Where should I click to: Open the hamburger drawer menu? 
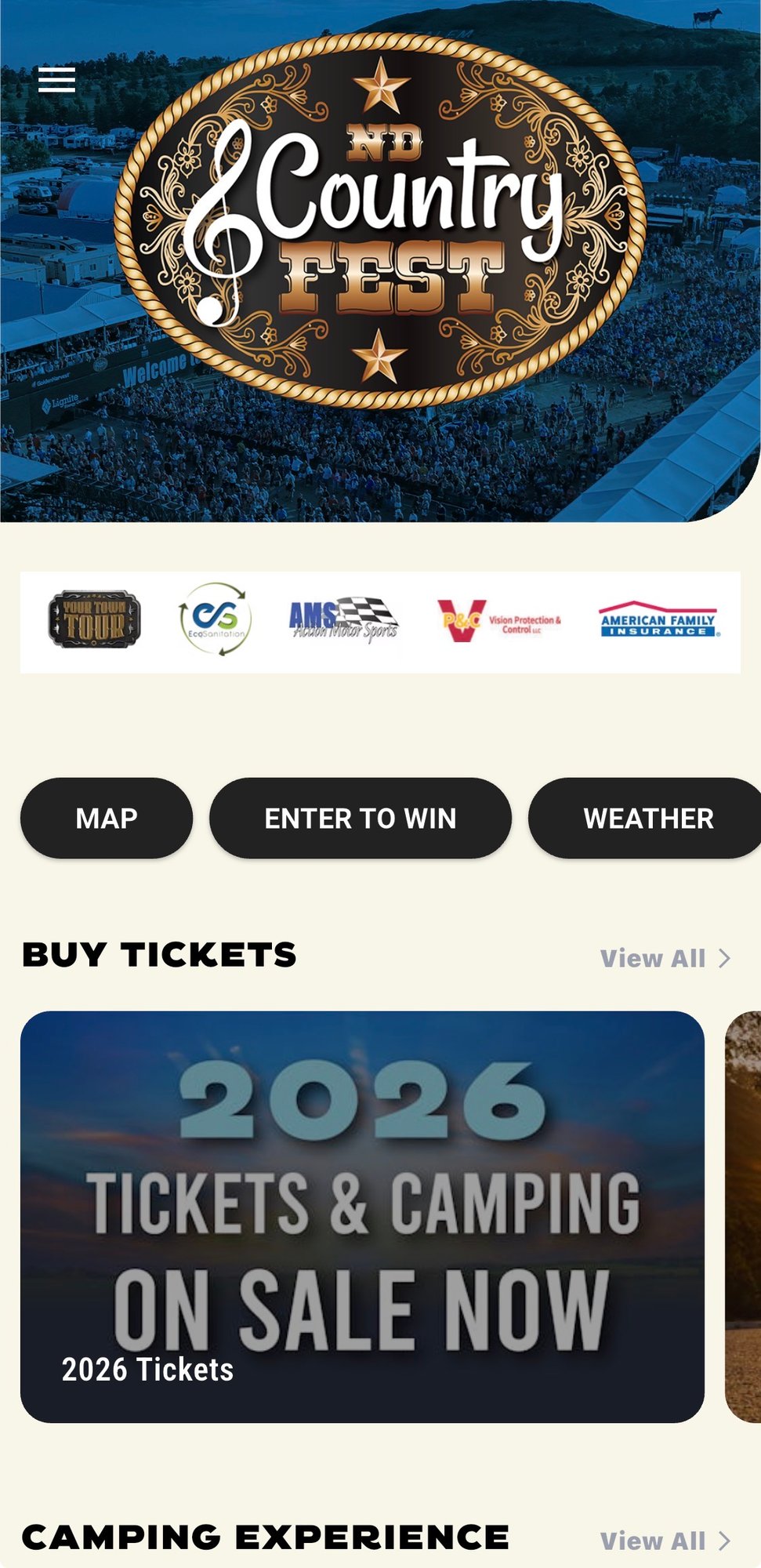[56, 79]
